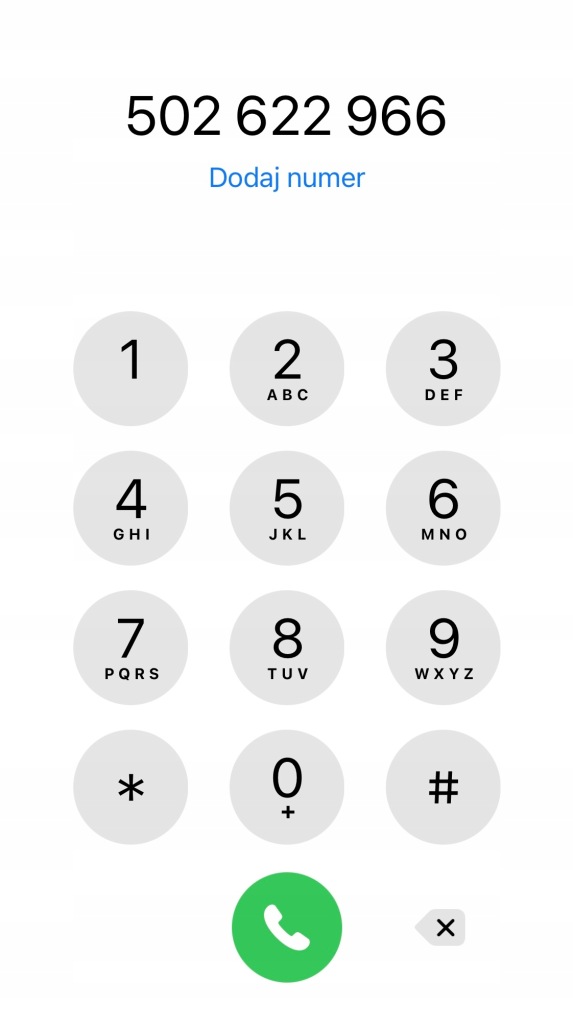Enter digit 5 JKL
This screenshot has width=573, height=1024.
tap(287, 508)
